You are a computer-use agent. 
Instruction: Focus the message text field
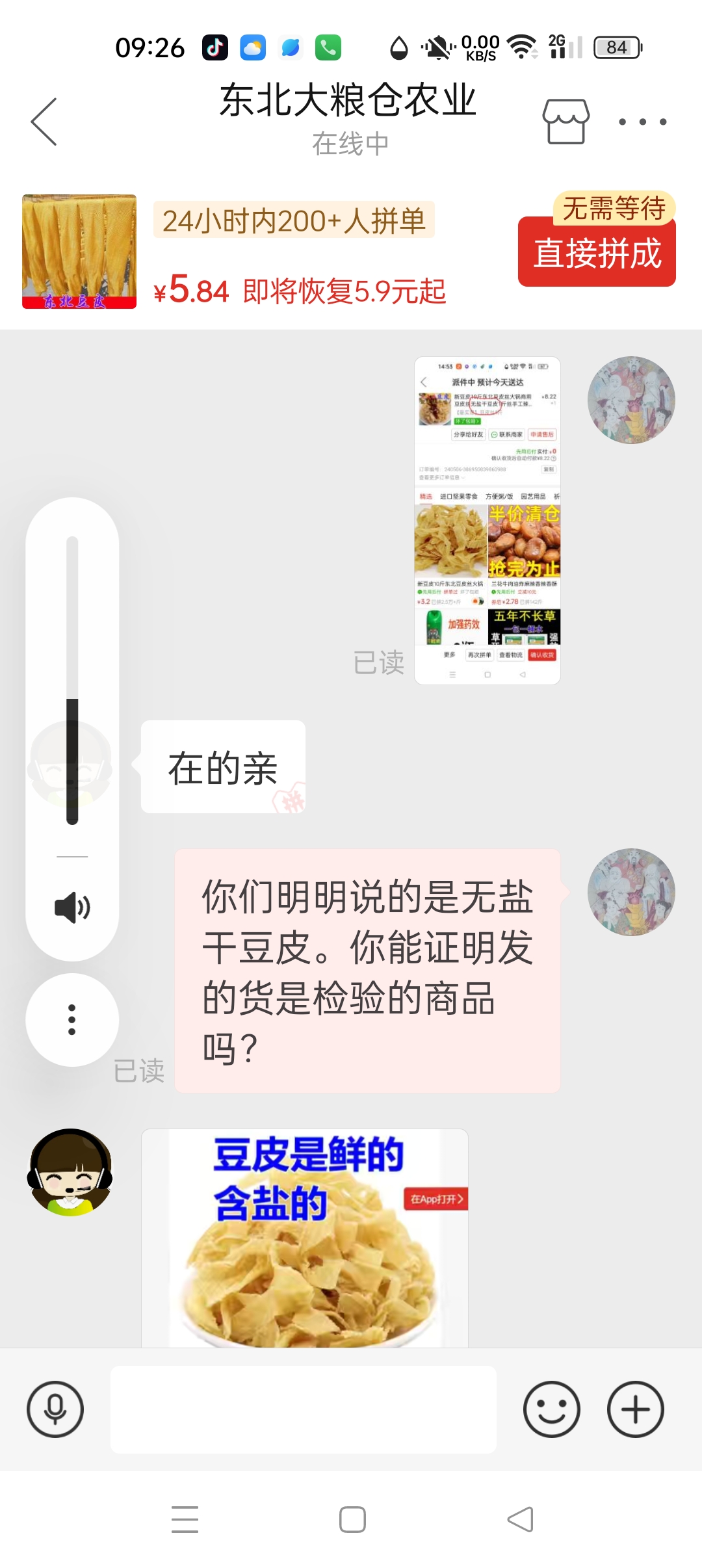pos(303,1409)
